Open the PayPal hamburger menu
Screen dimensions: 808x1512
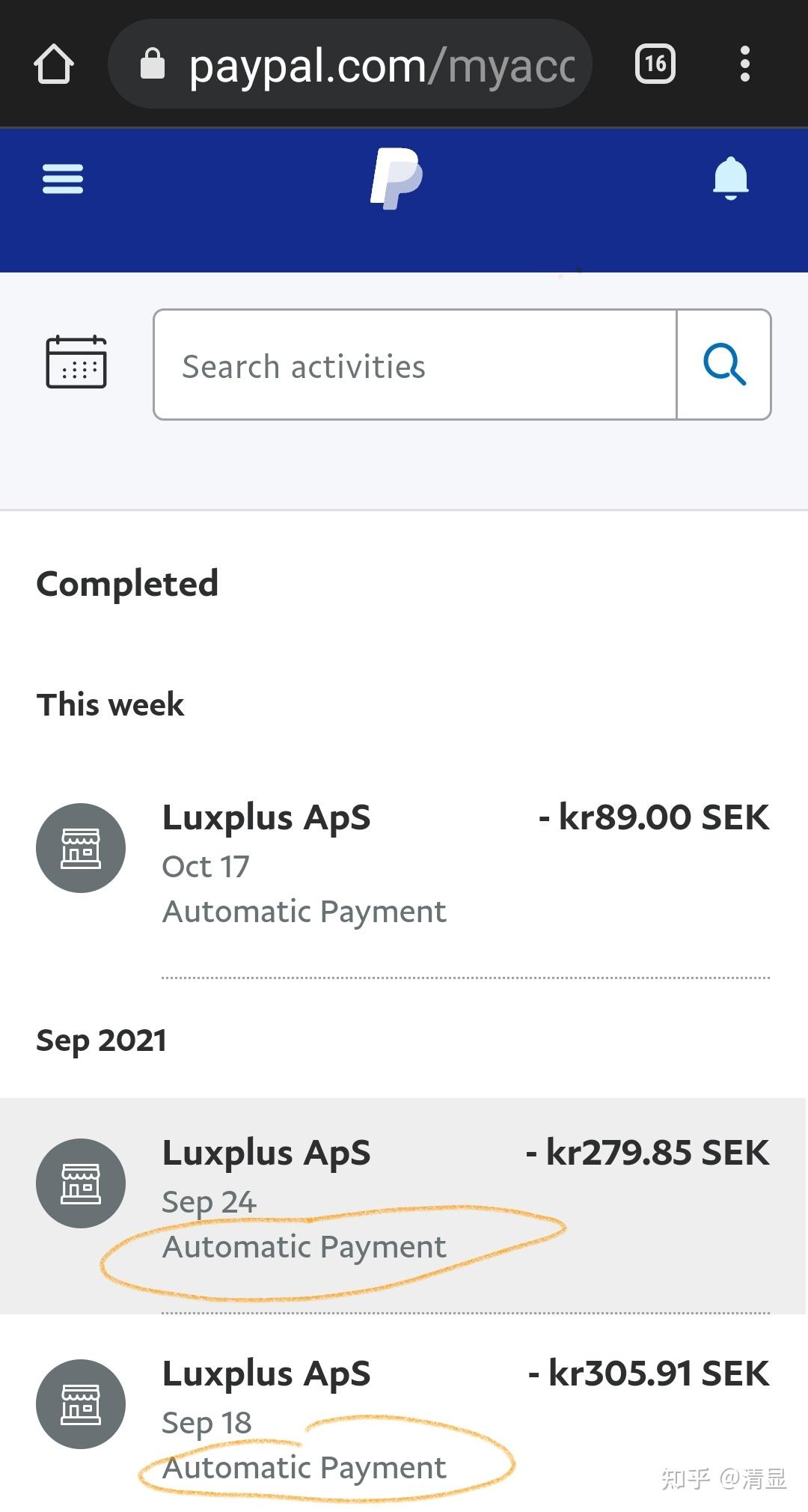63,179
